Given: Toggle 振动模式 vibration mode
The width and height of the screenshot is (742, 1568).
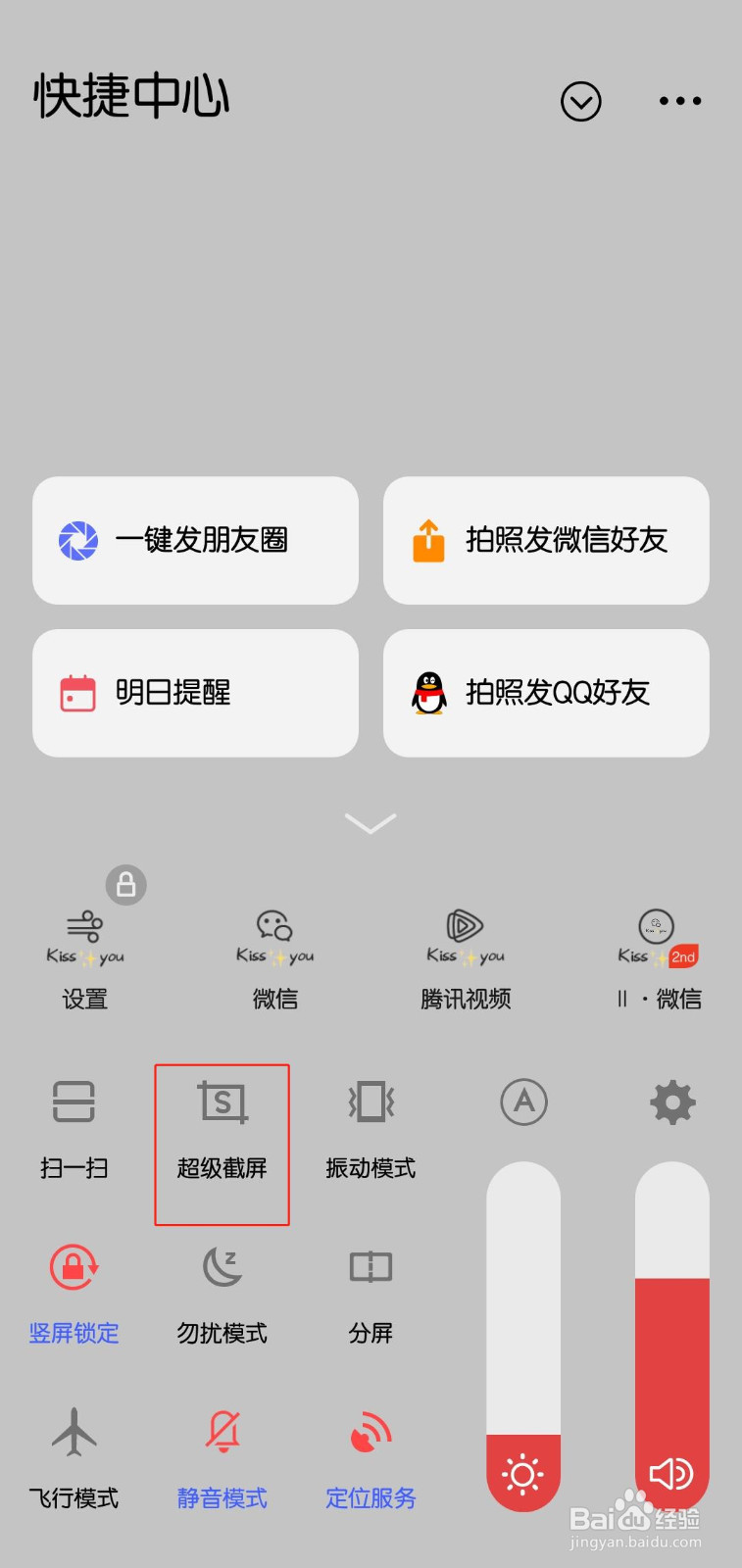Looking at the screenshot, I should [x=370, y=1127].
